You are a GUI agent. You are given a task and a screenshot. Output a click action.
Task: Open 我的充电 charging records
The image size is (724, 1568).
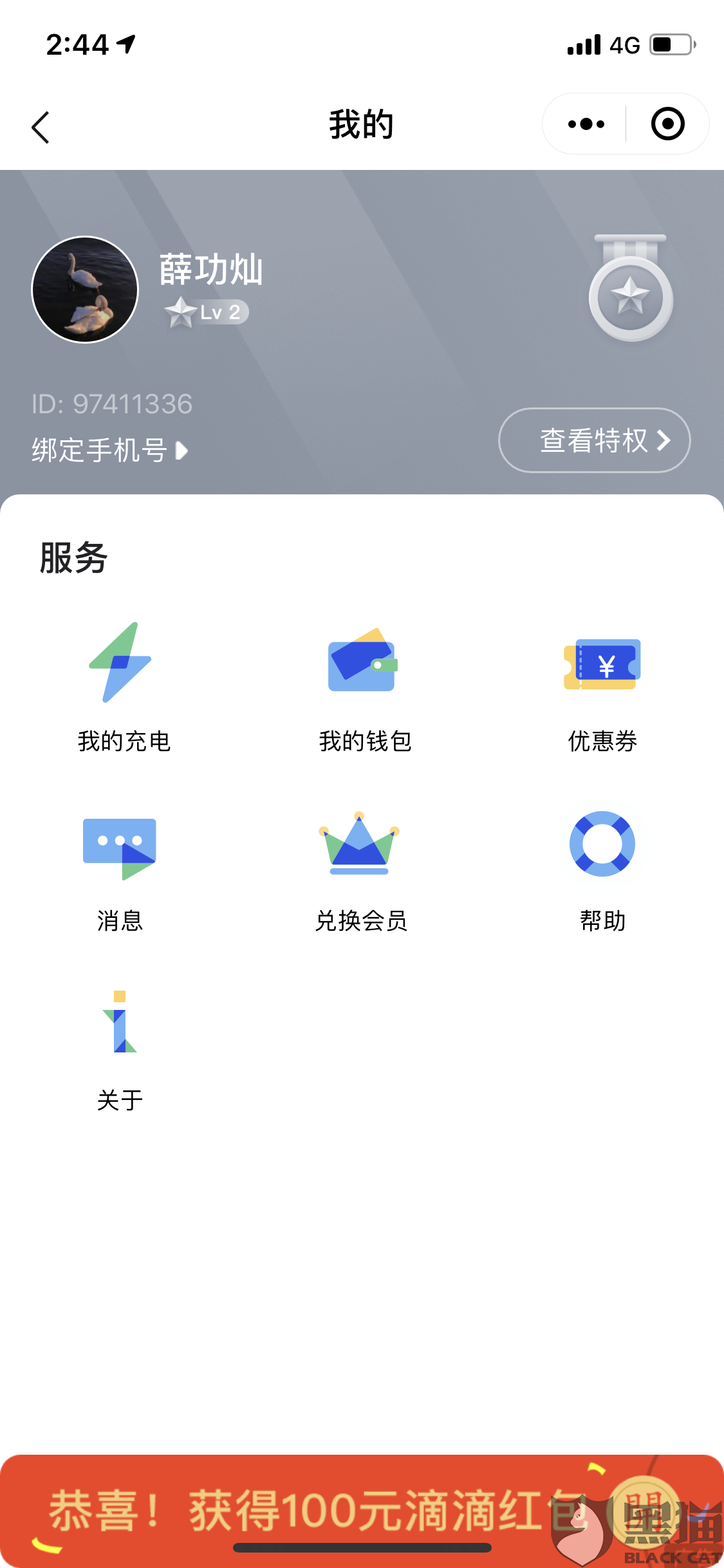[x=123, y=687]
